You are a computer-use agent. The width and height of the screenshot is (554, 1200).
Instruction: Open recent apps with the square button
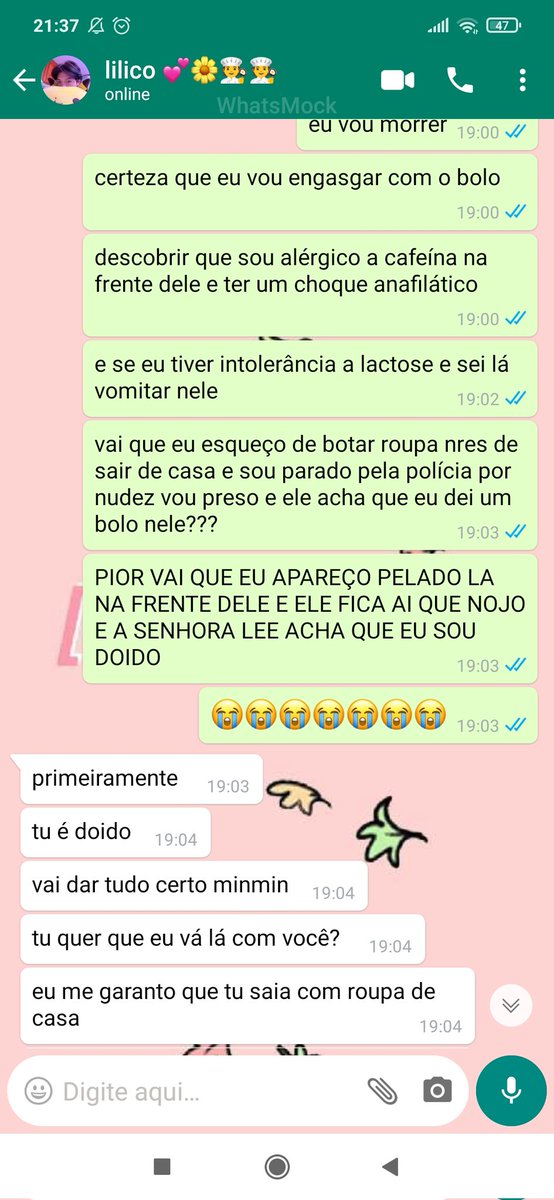pyautogui.click(x=162, y=1166)
